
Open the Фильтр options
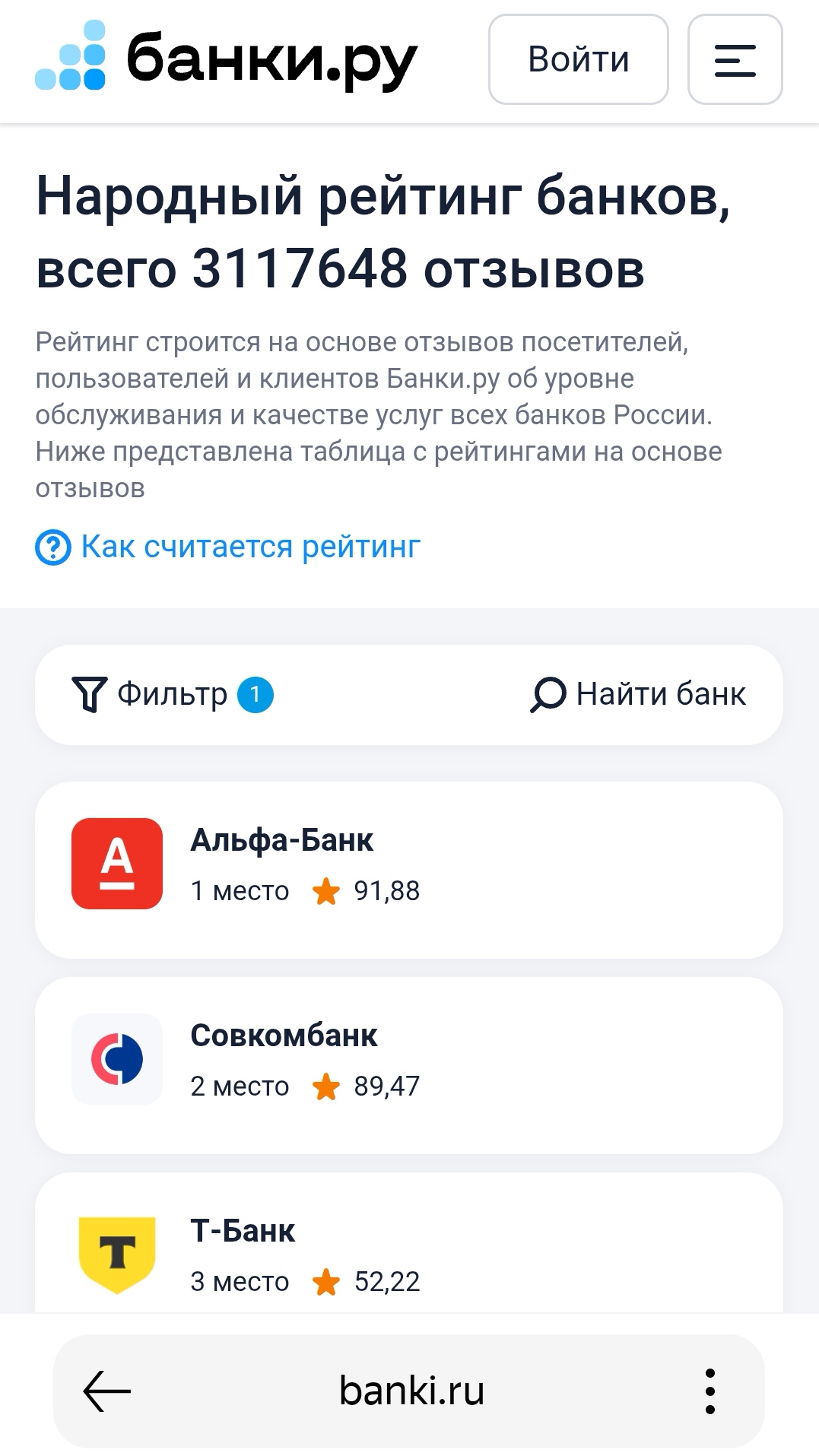click(172, 694)
